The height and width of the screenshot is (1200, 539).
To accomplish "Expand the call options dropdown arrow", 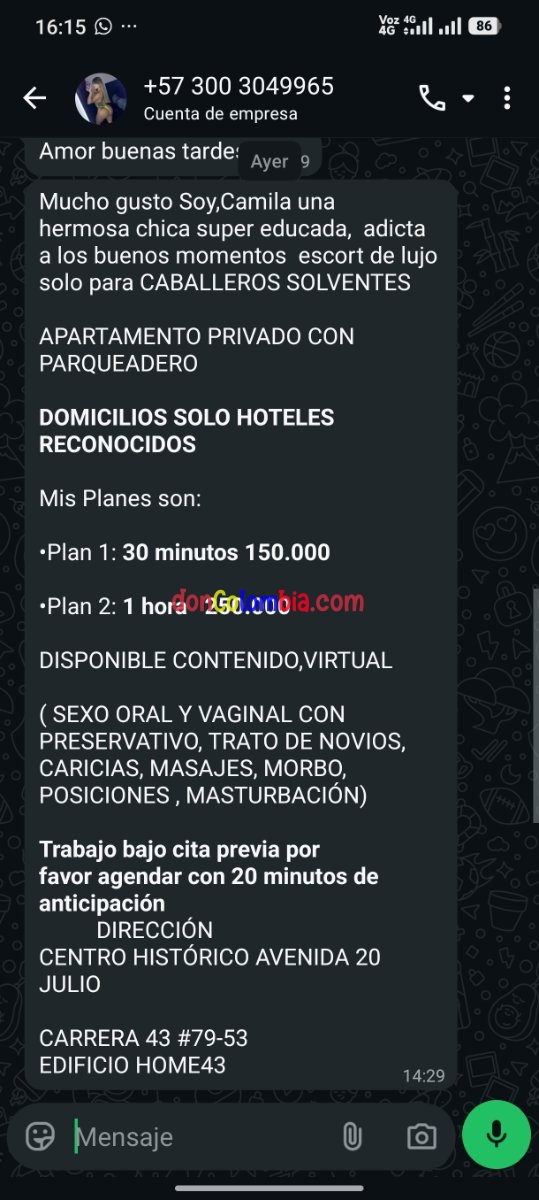I will [468, 99].
